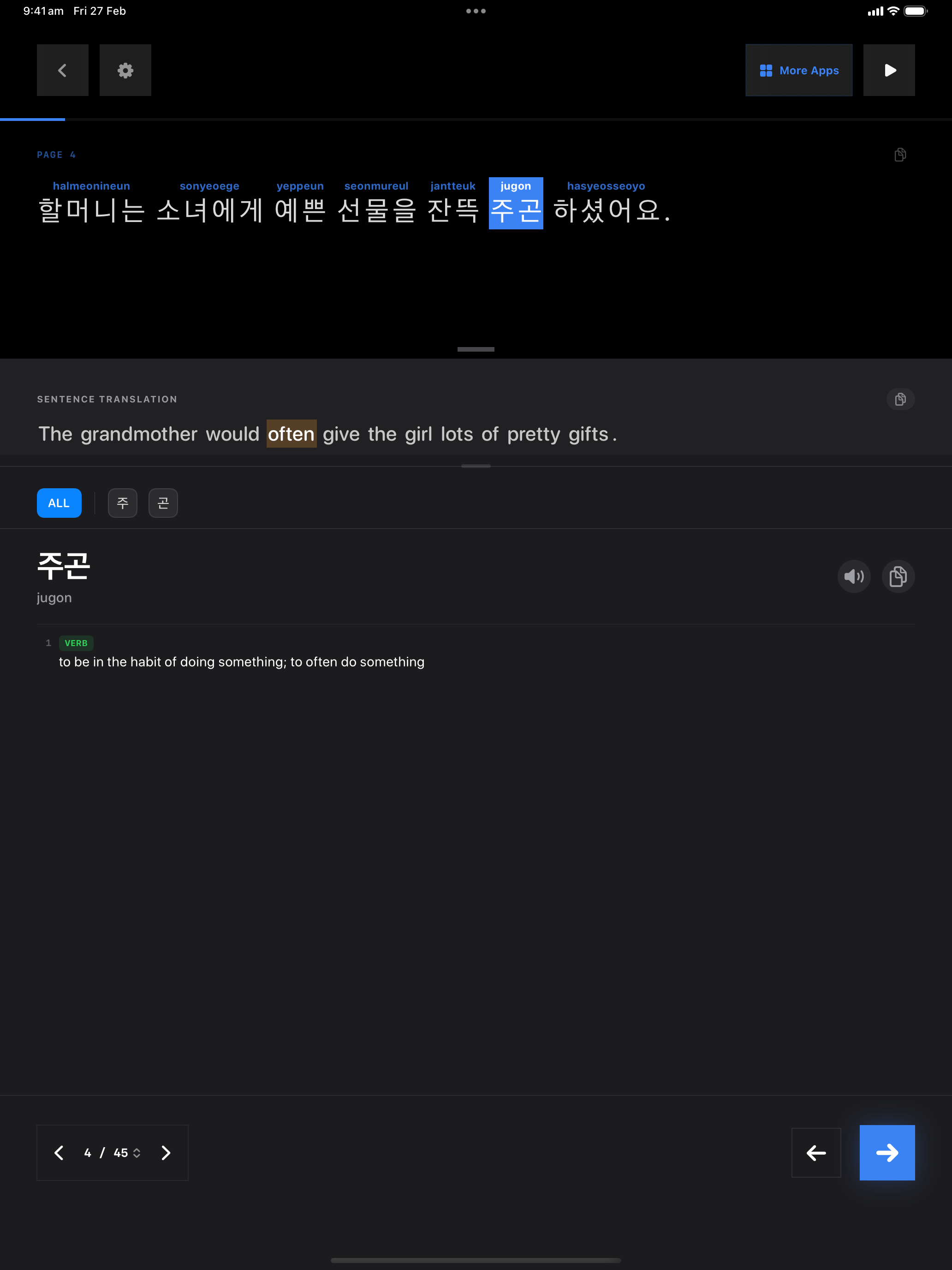The image size is (952, 1270).
Task: Play pronunciation audio for 주곤
Action: point(853,576)
